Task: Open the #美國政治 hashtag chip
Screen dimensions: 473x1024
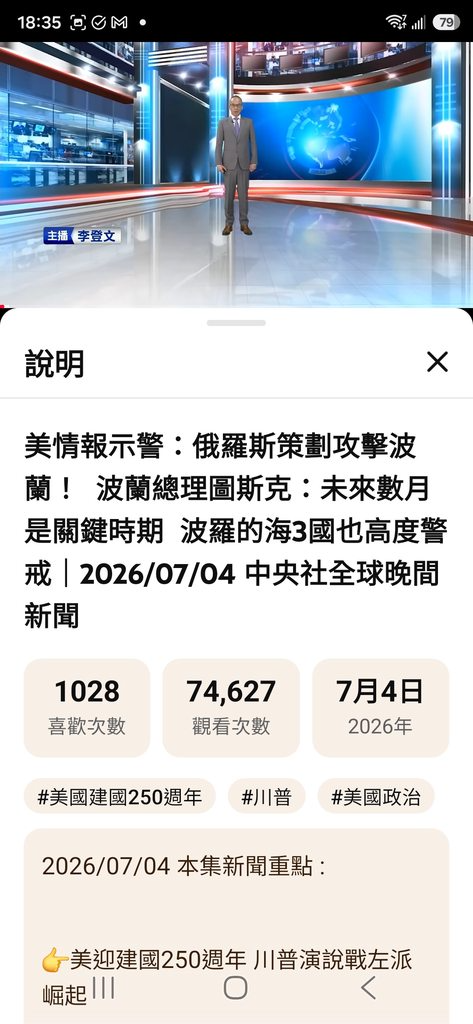Action: click(376, 796)
